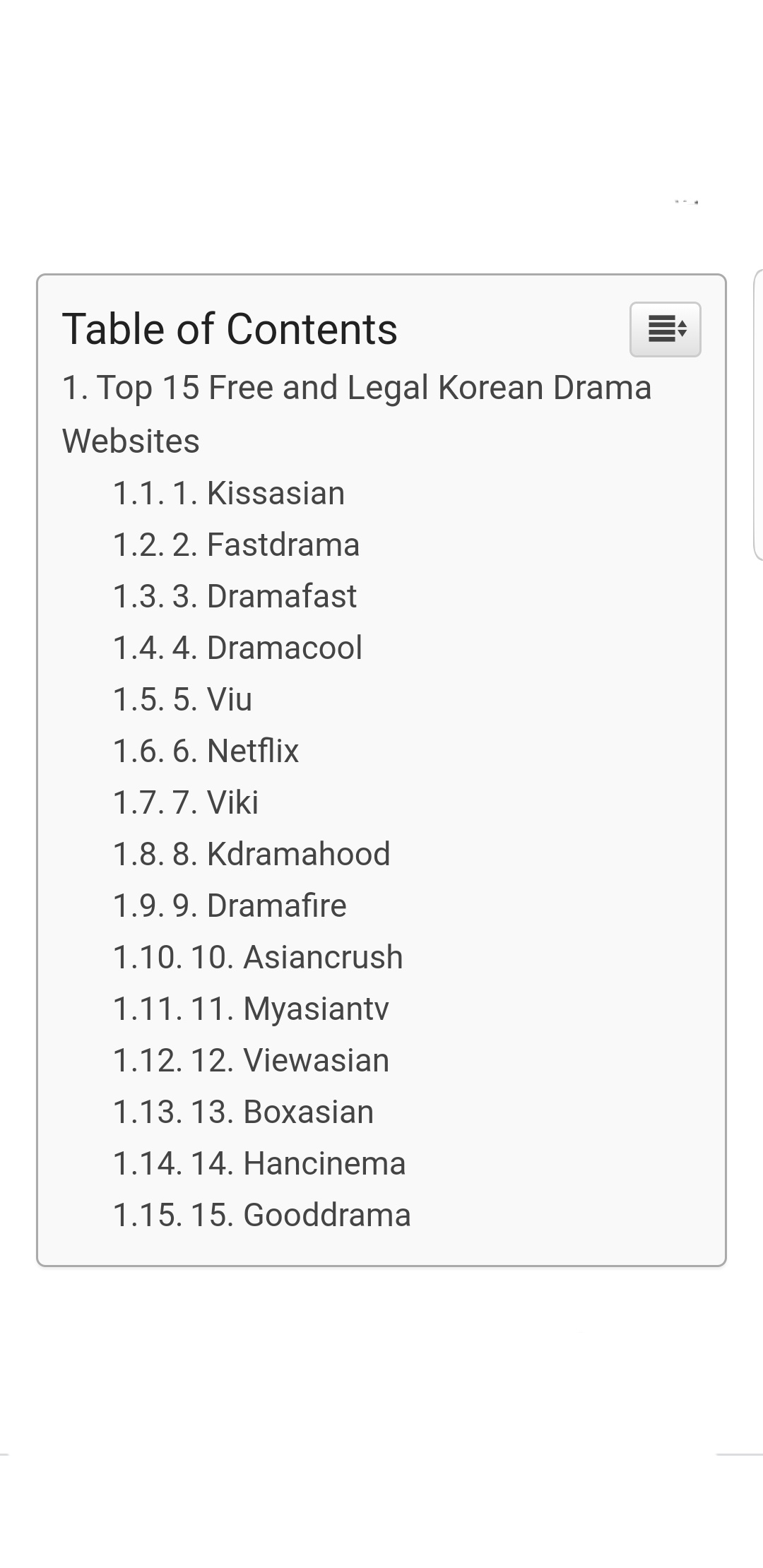Open the Netflix section

coord(206,751)
